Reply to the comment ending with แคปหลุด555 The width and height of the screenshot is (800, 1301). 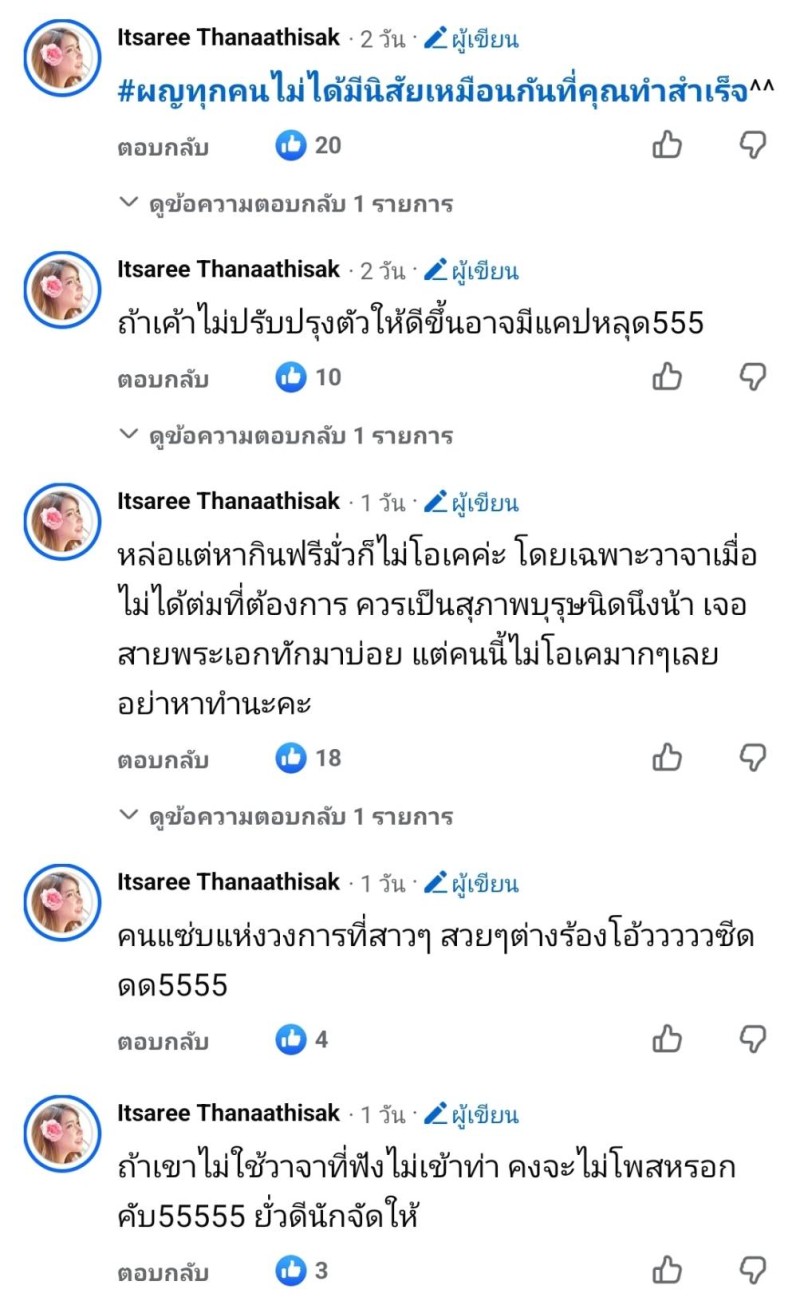click(163, 379)
